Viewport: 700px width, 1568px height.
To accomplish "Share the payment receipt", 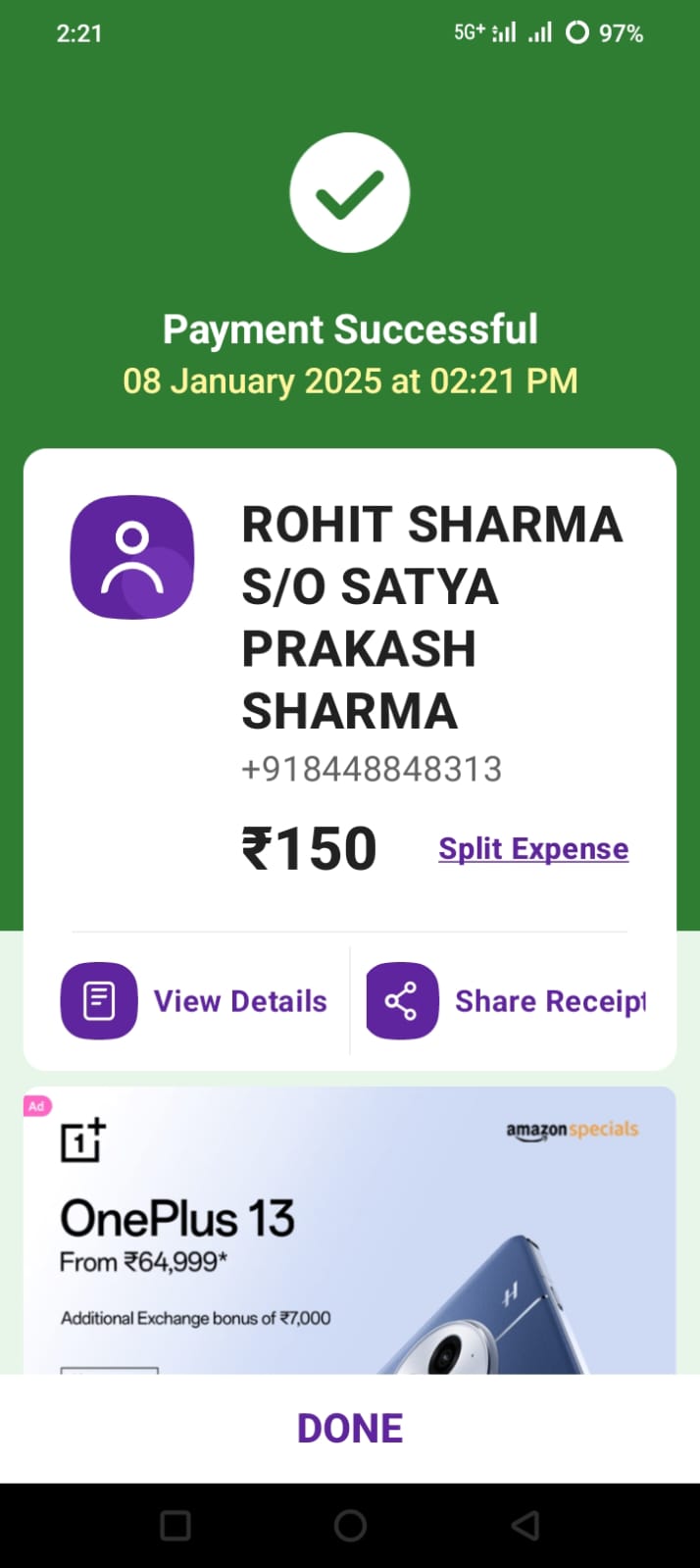I will click(507, 1000).
